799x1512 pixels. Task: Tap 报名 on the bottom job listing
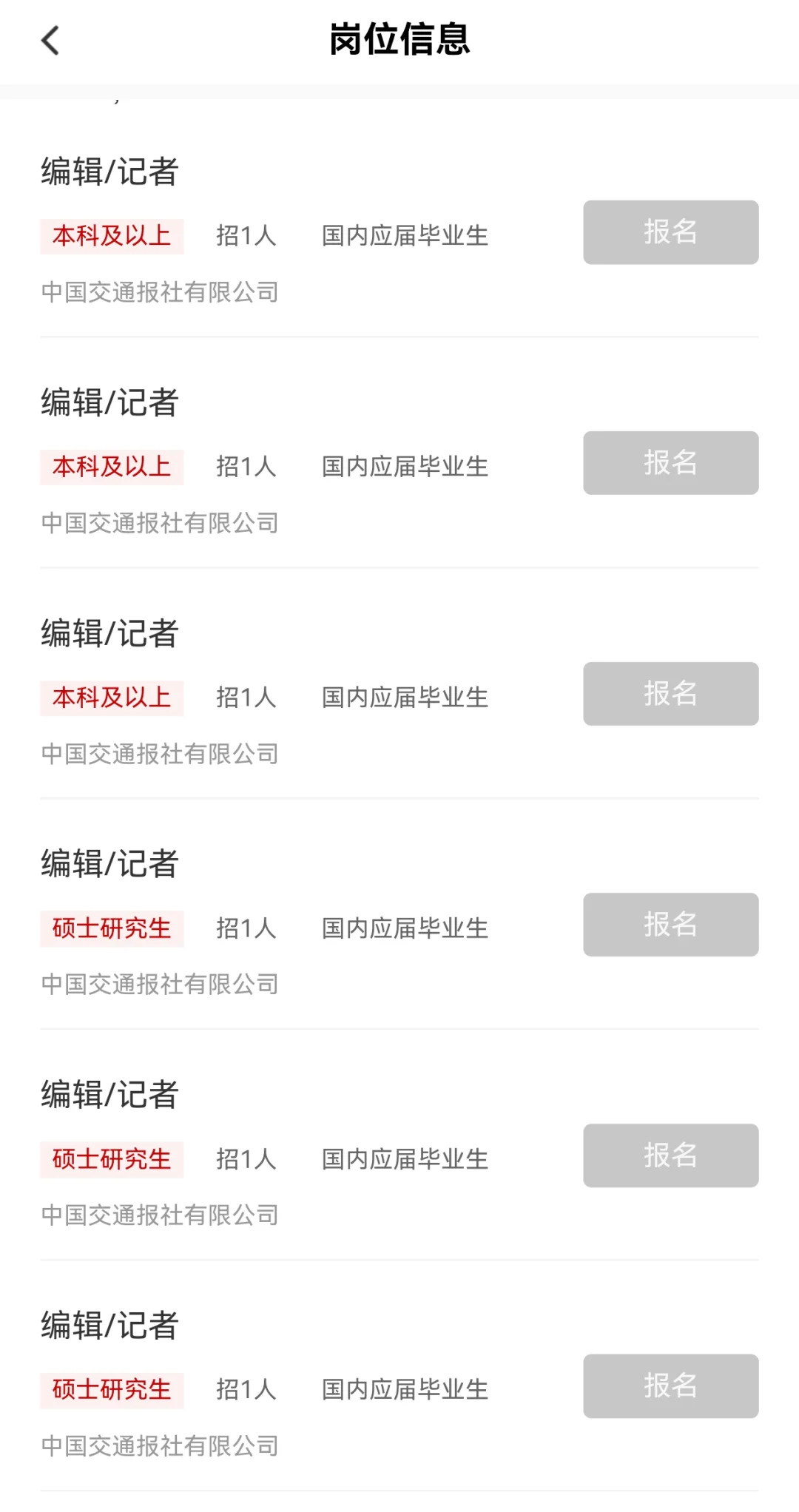click(x=670, y=1386)
